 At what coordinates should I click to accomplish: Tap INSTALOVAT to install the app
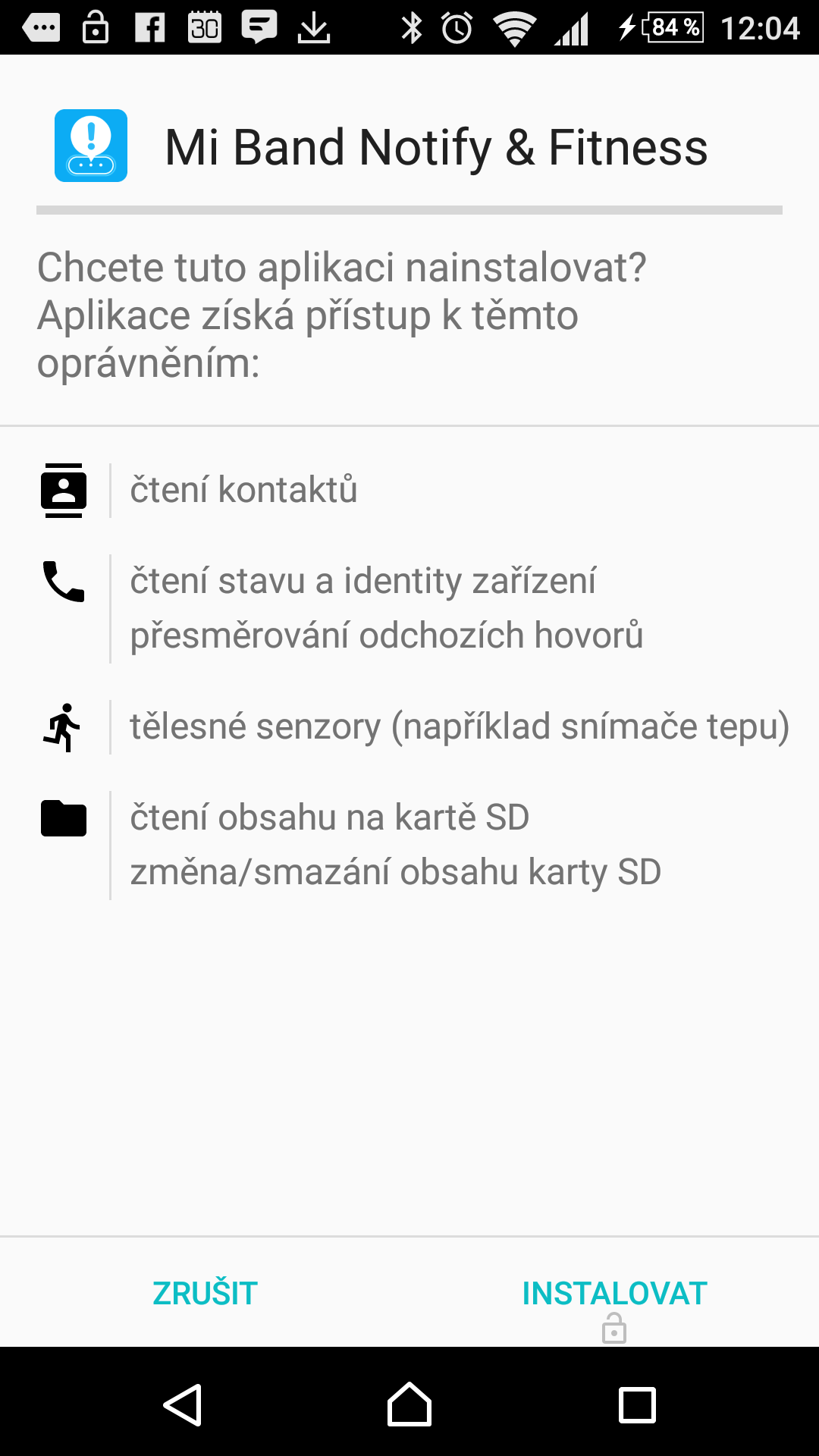pyautogui.click(x=614, y=1294)
